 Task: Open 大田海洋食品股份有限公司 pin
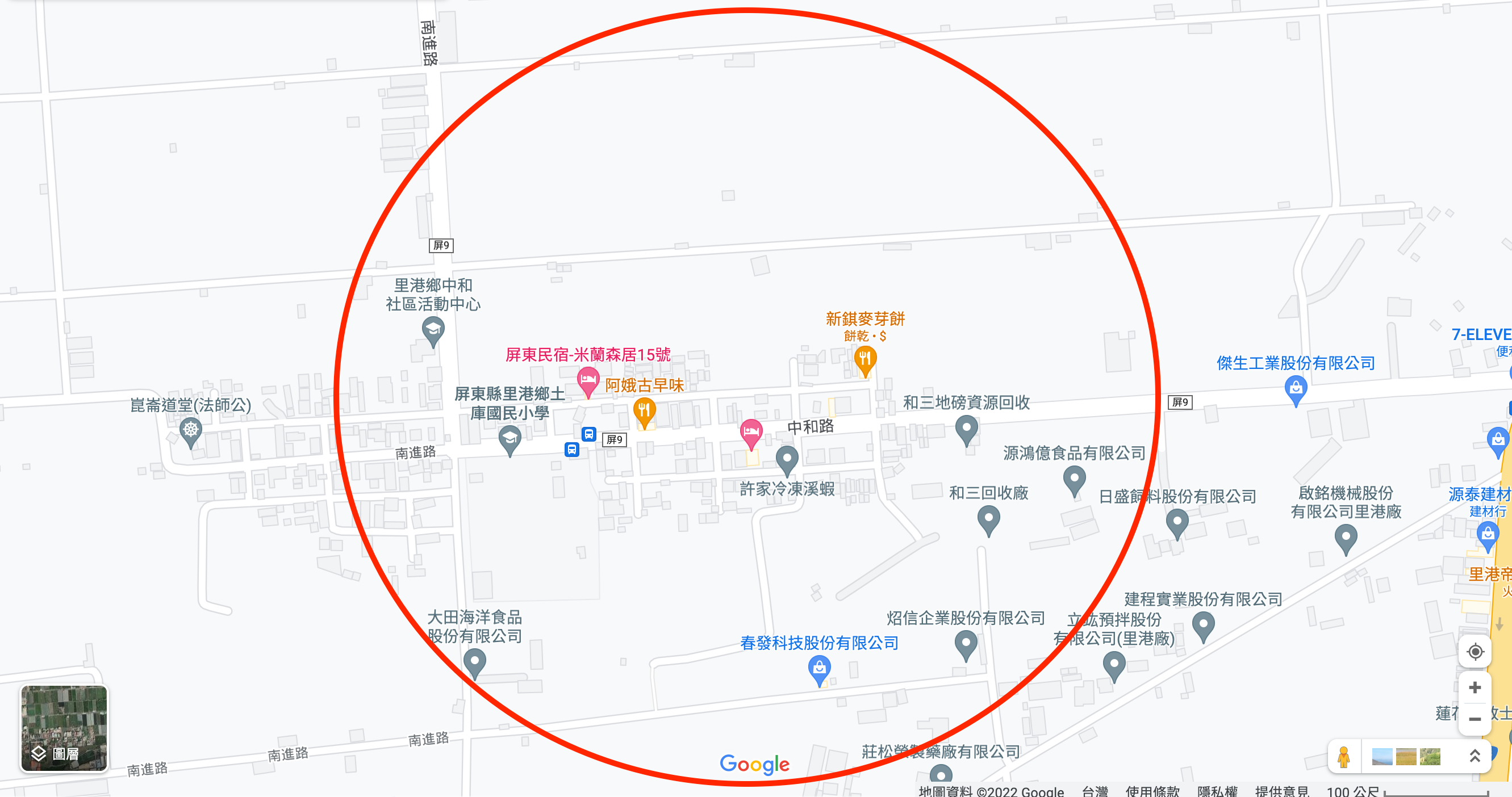click(x=474, y=662)
